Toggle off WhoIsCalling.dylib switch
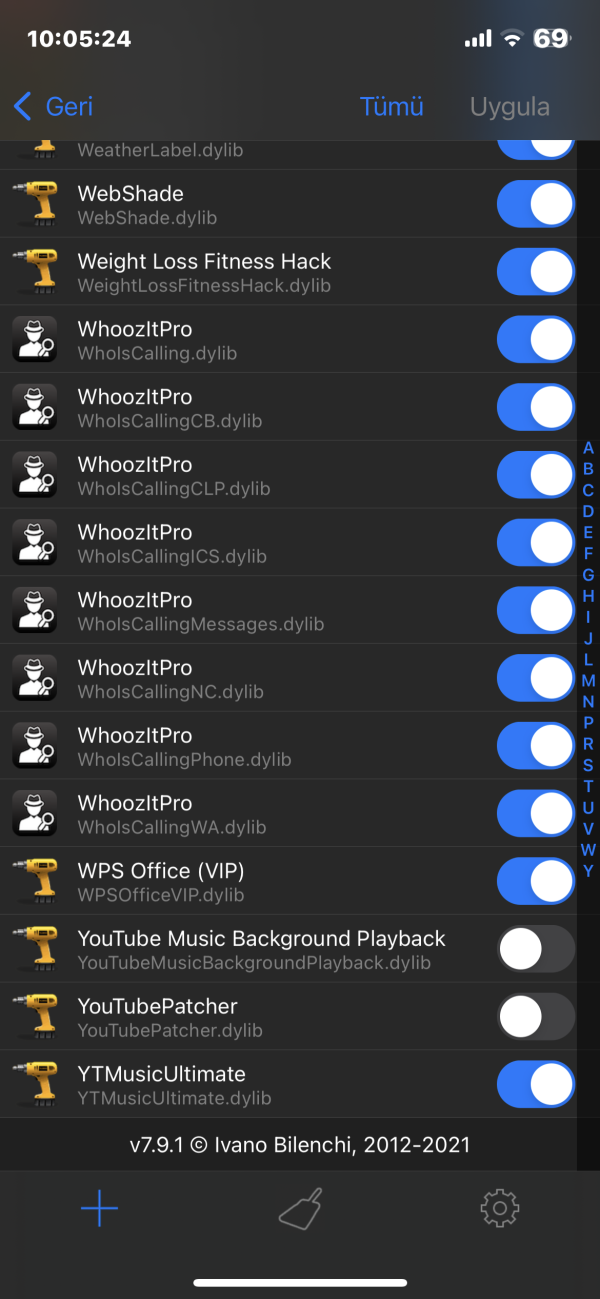Viewport: 600px width, 1299px height. (535, 340)
